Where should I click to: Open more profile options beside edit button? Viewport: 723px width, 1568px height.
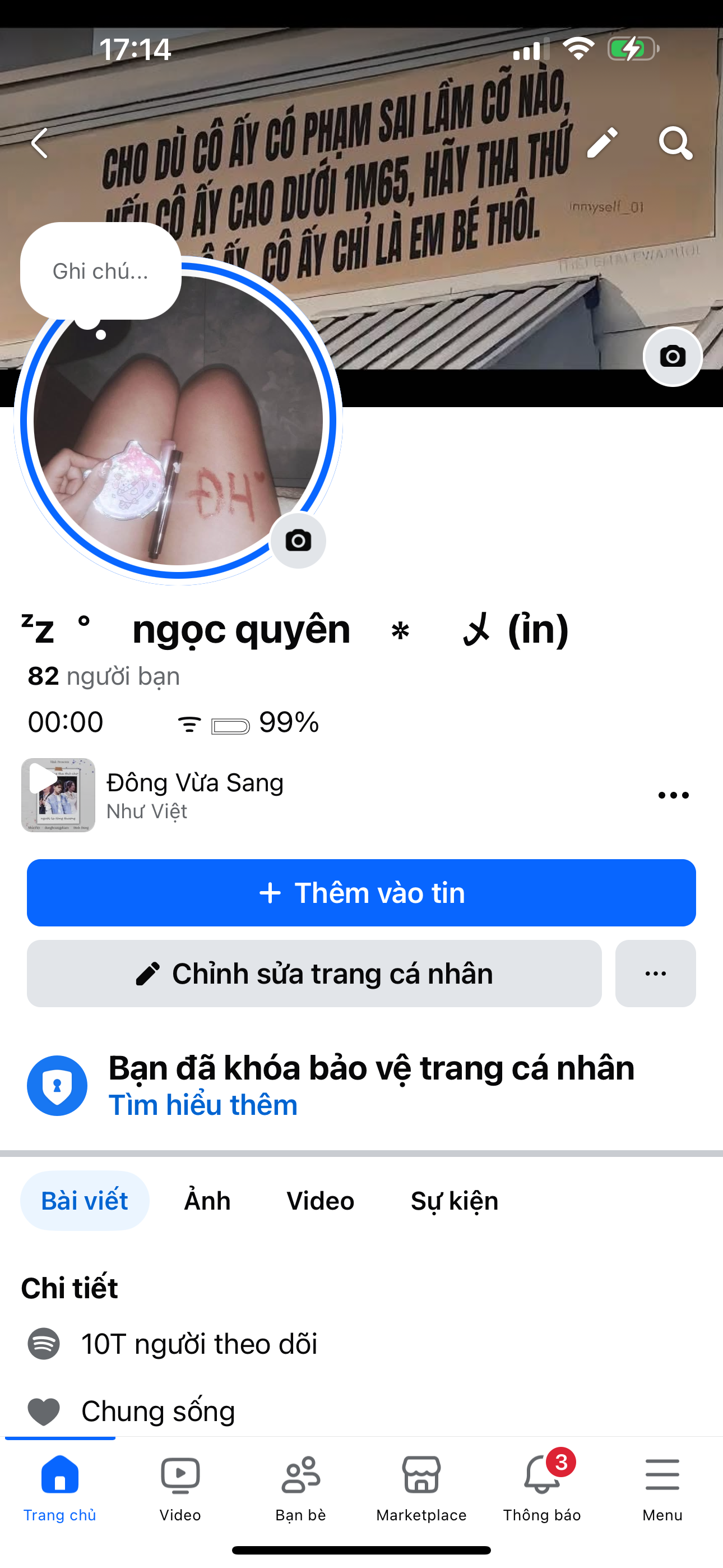pyautogui.click(x=655, y=974)
